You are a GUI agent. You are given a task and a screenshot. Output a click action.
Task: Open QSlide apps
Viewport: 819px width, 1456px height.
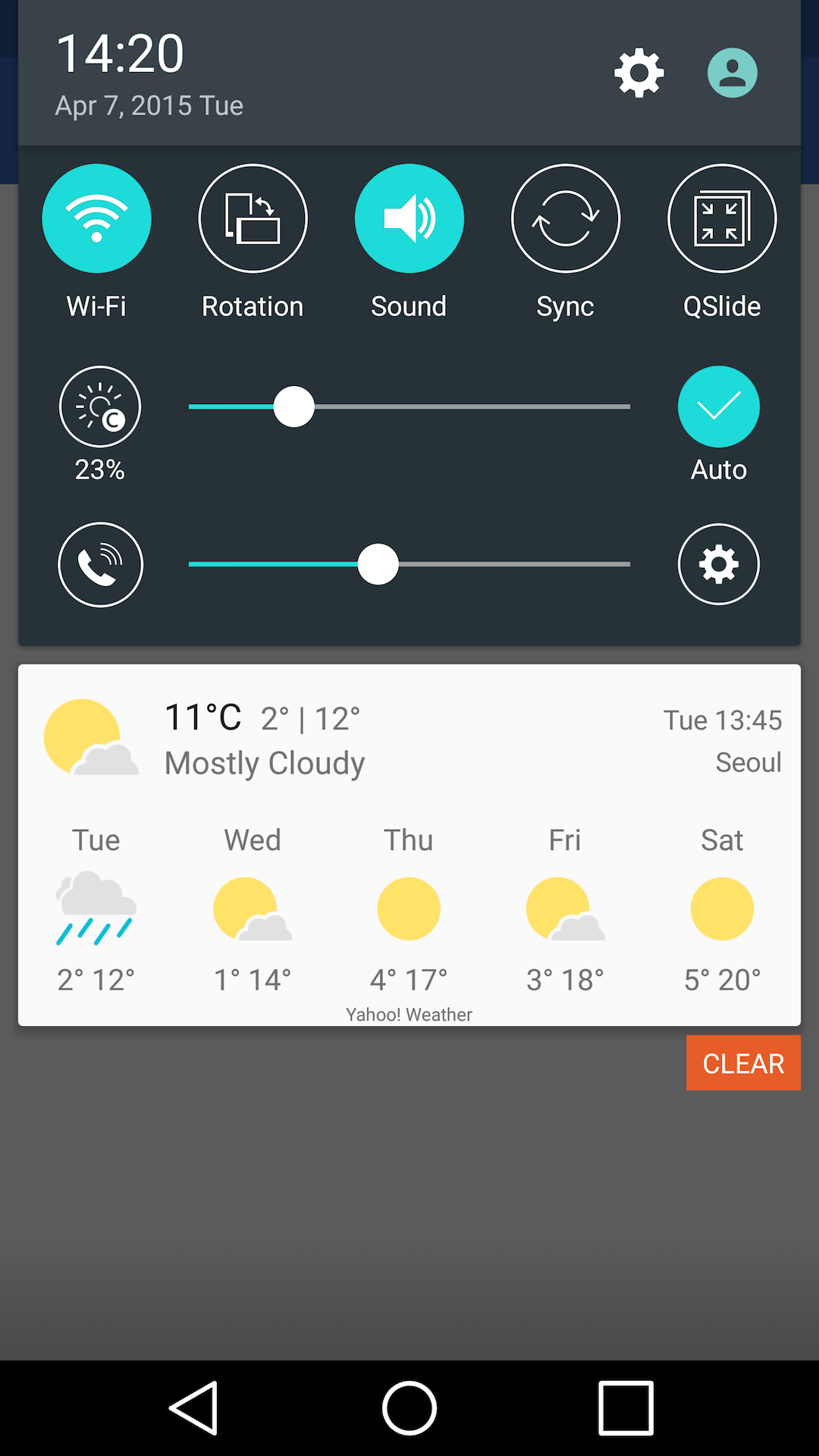coord(721,218)
